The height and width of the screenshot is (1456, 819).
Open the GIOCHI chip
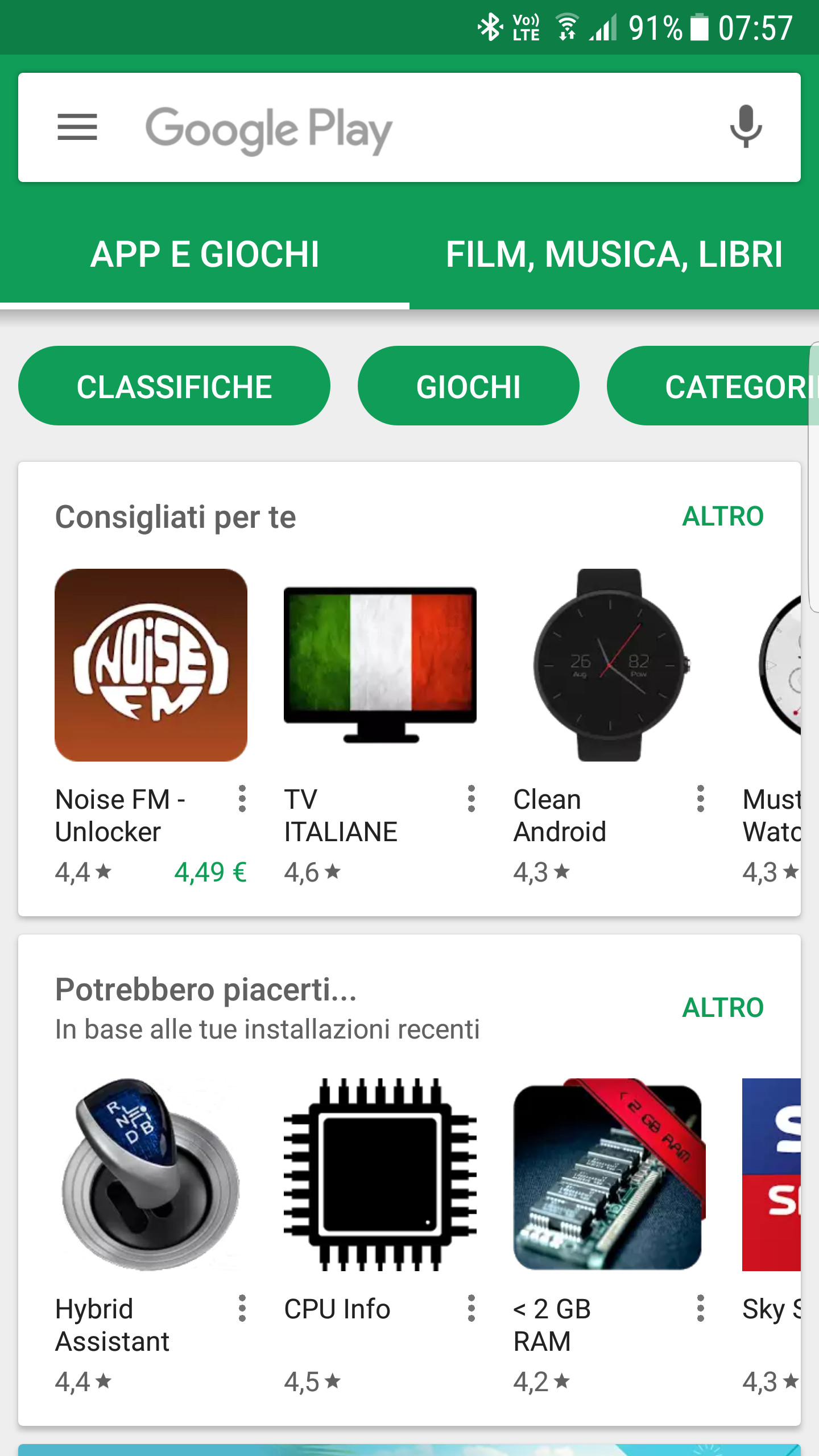[468, 386]
